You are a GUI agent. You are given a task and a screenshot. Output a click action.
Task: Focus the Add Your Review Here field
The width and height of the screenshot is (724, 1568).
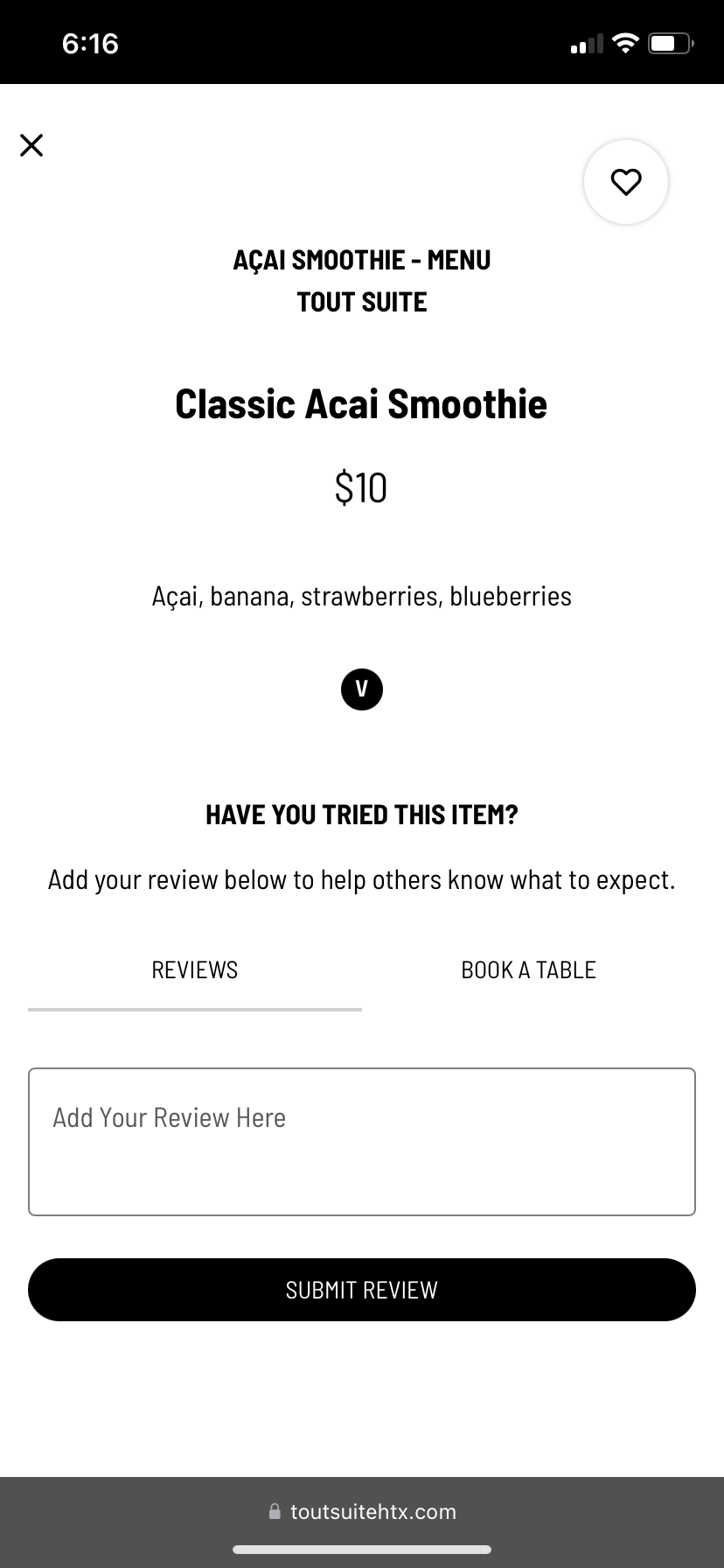coord(362,1141)
